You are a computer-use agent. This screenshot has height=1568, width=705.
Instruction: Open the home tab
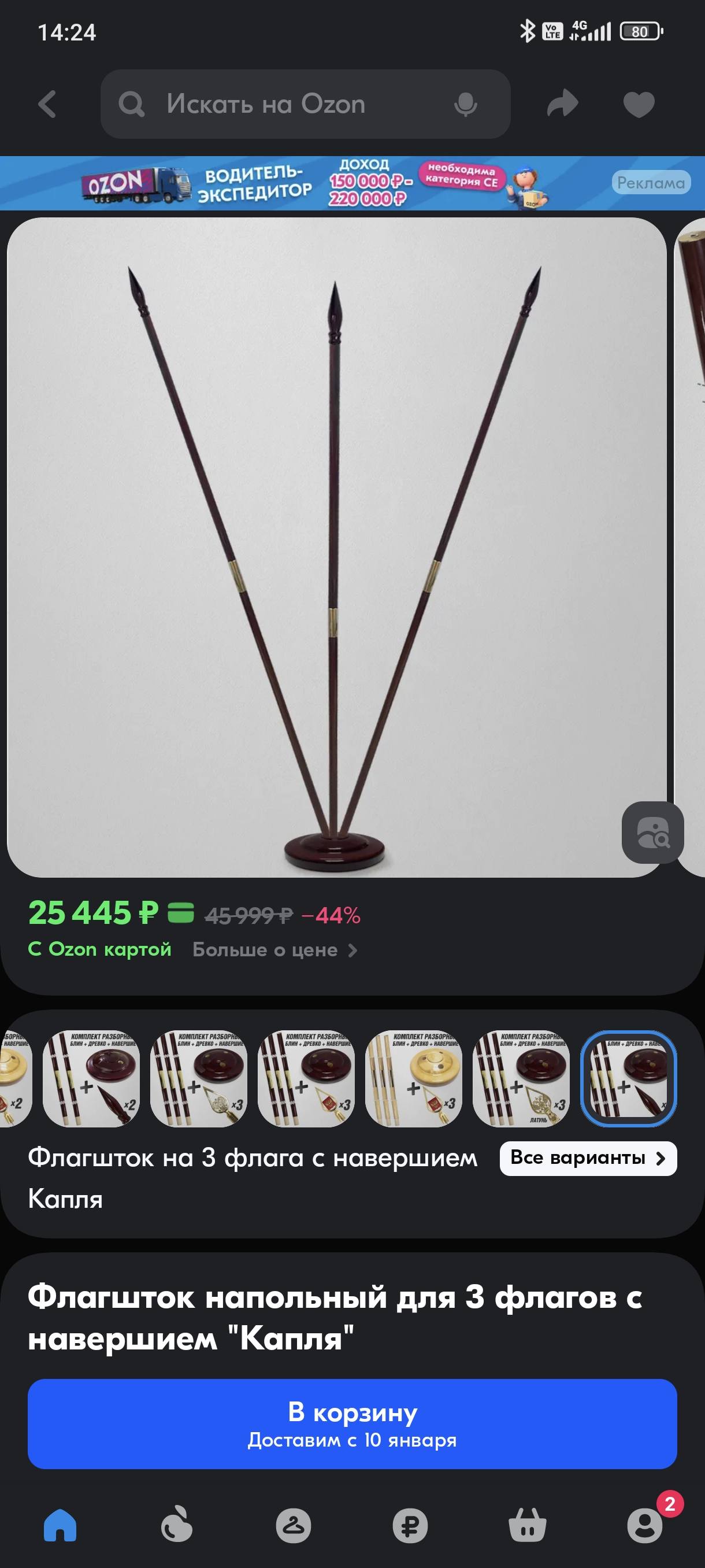point(60,1525)
